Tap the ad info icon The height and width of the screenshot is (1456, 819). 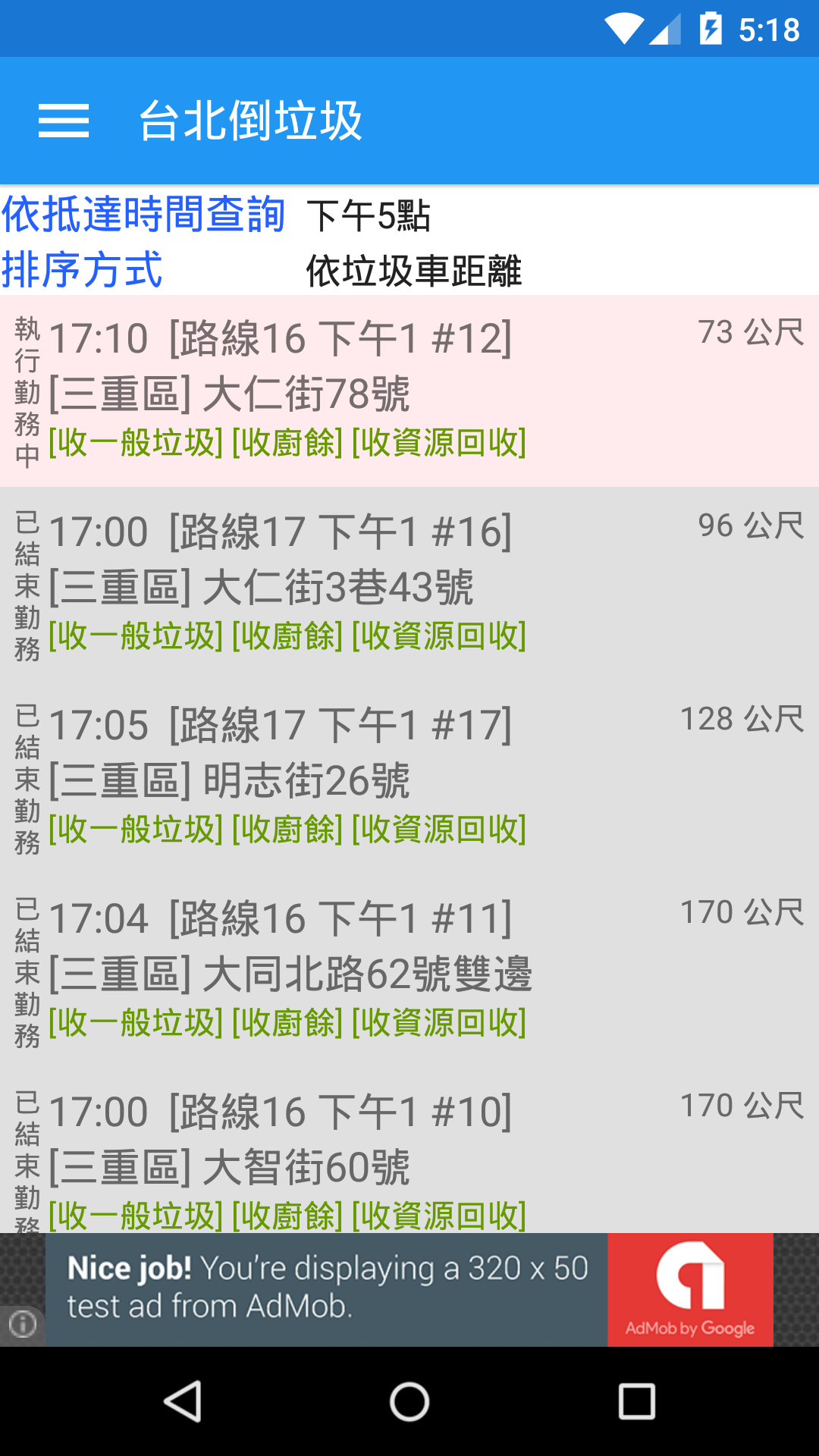[22, 1325]
